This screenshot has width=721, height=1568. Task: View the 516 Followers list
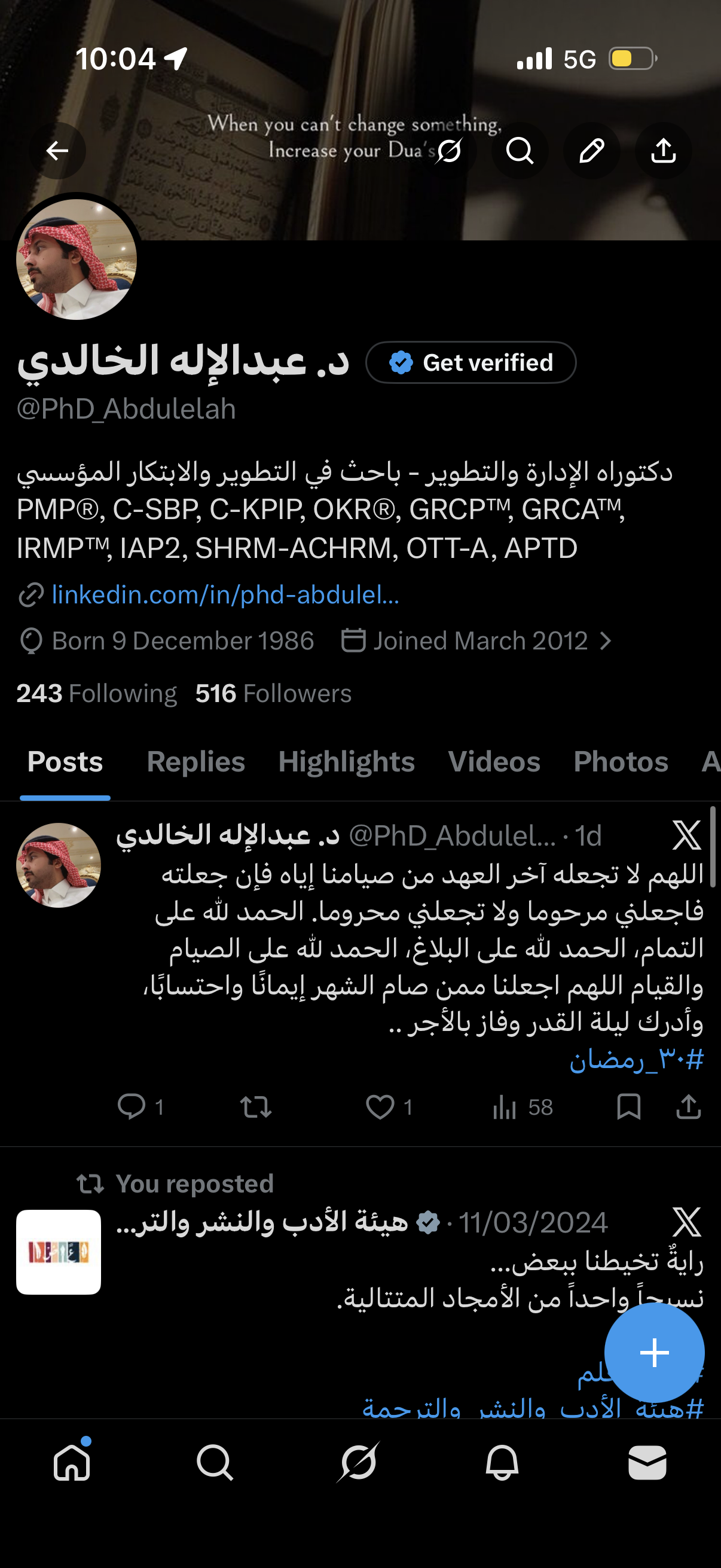[x=273, y=693]
